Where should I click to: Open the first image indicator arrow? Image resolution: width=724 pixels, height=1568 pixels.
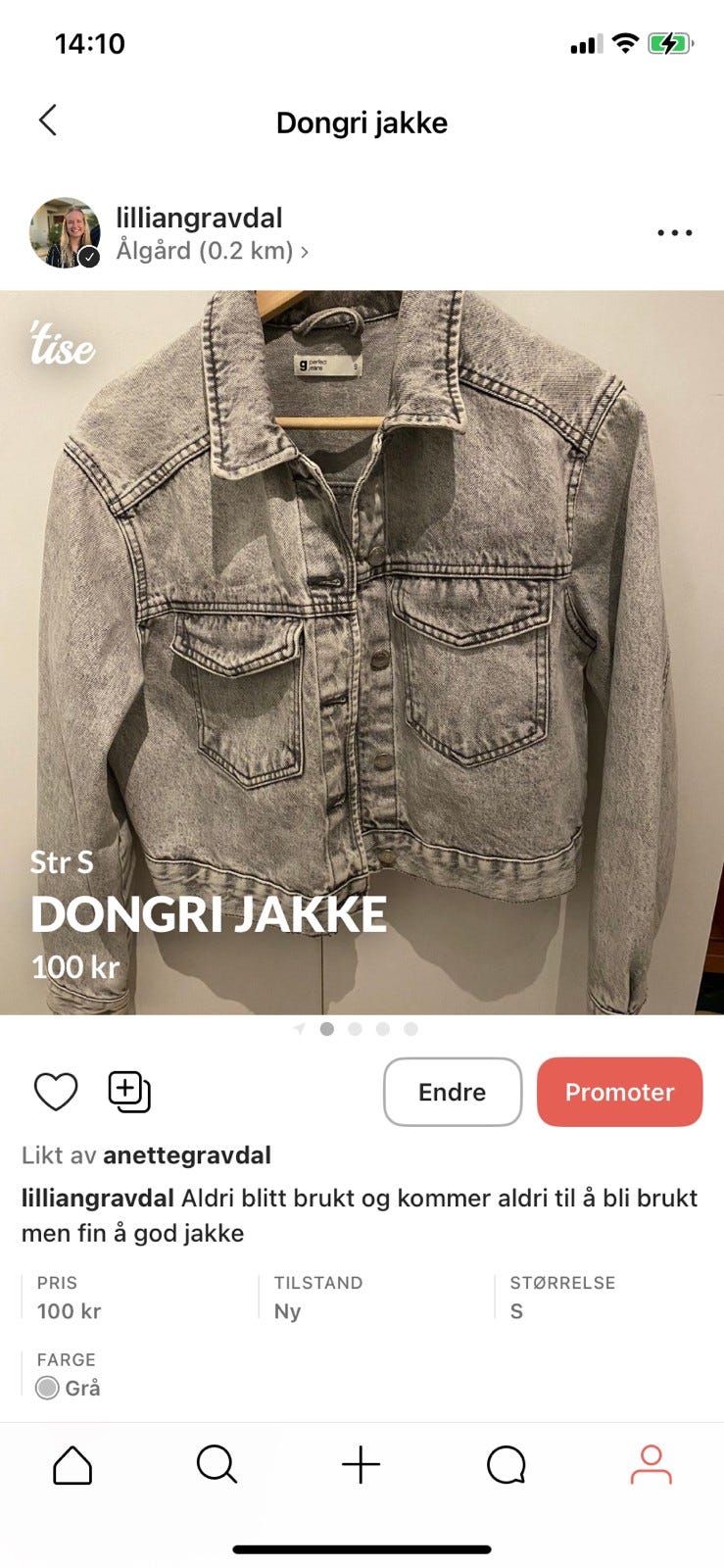[300, 1029]
